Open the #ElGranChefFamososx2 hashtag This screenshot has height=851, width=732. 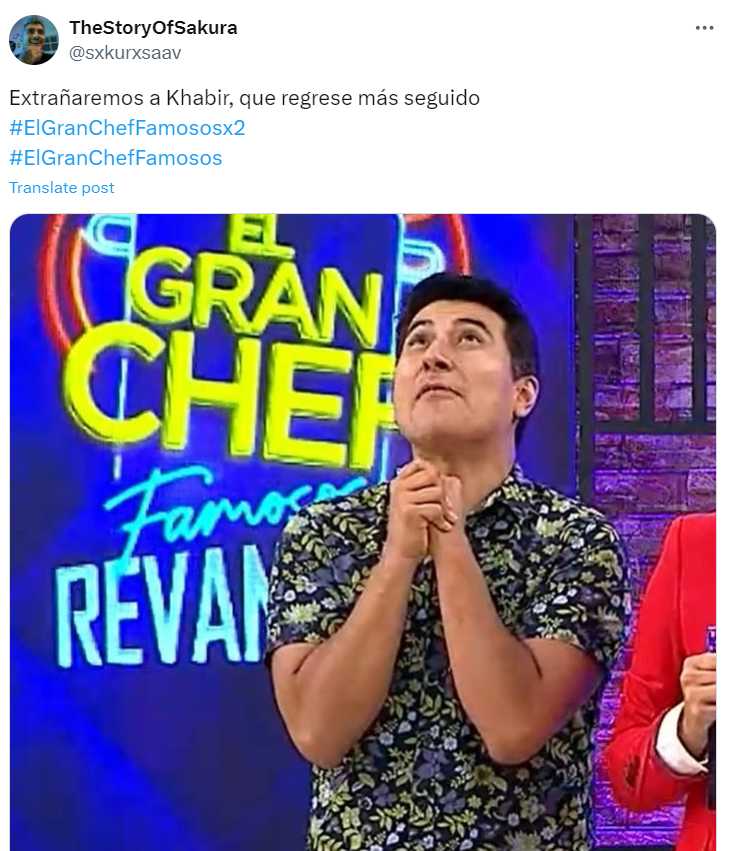(x=127, y=128)
